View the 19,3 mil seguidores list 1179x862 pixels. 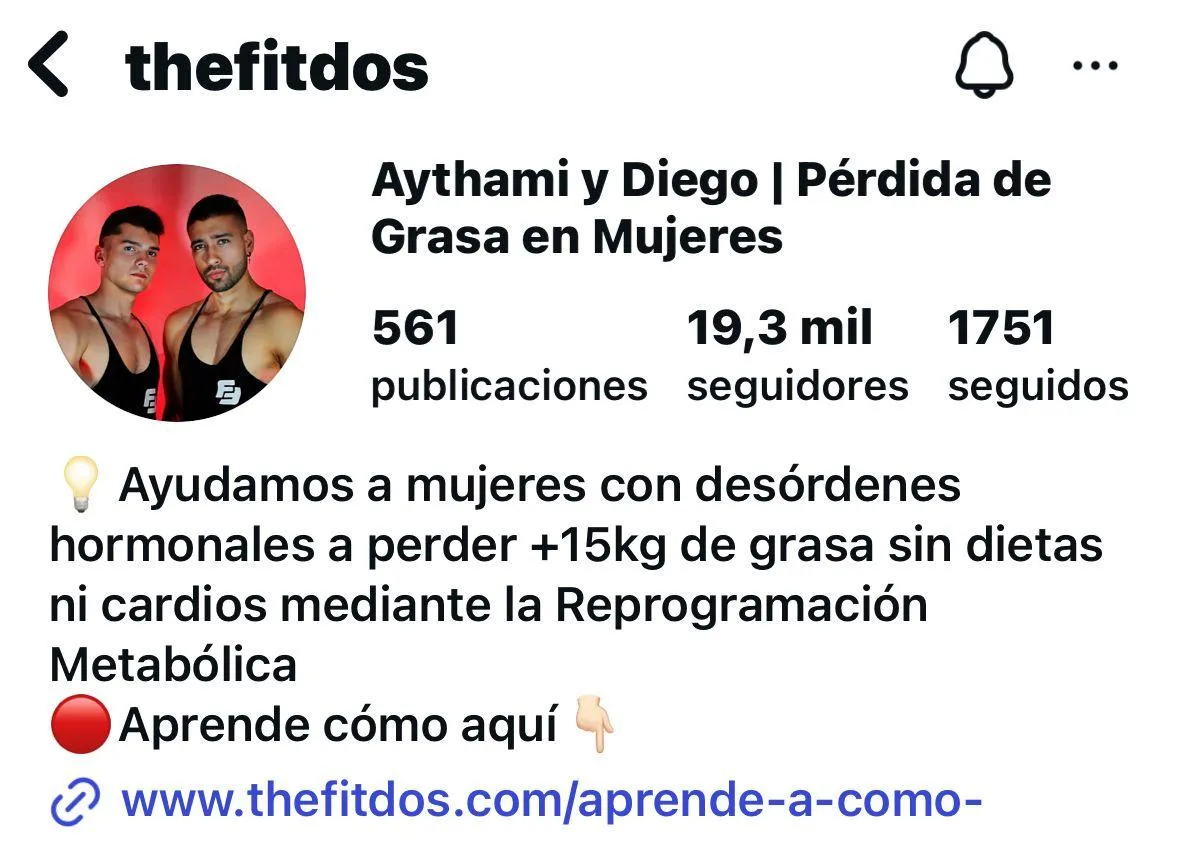796,356
